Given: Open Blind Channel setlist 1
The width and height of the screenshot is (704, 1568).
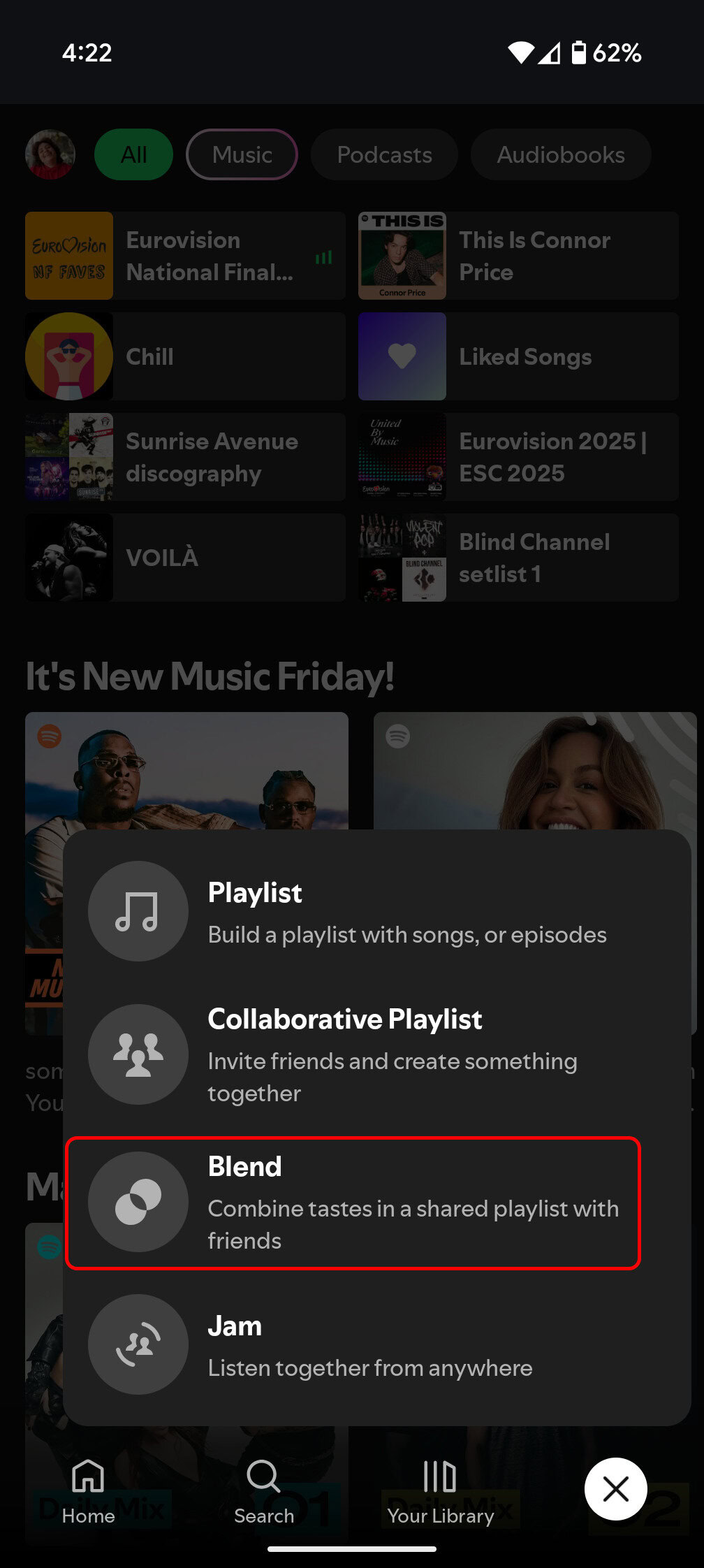Looking at the screenshot, I should tap(518, 558).
